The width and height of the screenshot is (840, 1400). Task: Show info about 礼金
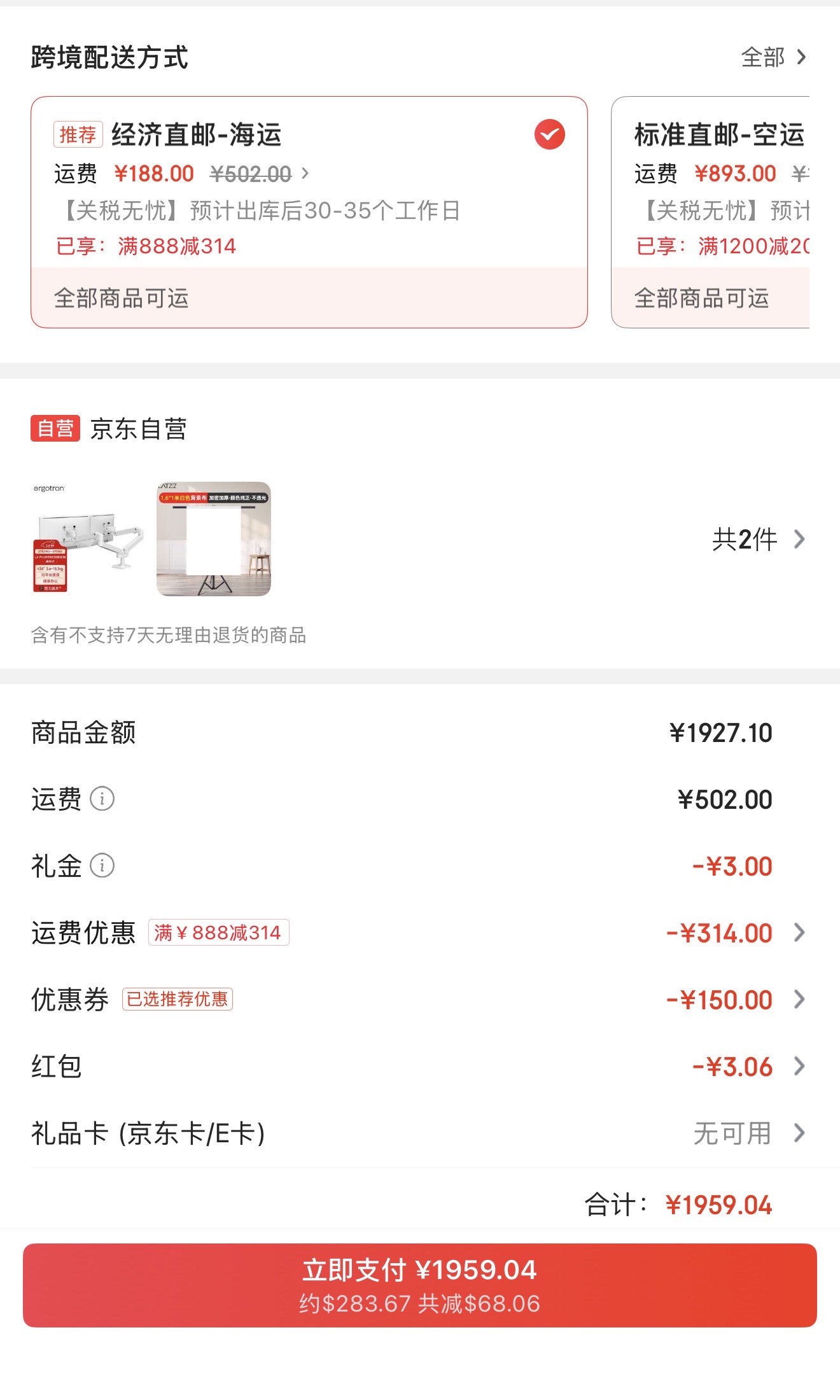(x=102, y=865)
